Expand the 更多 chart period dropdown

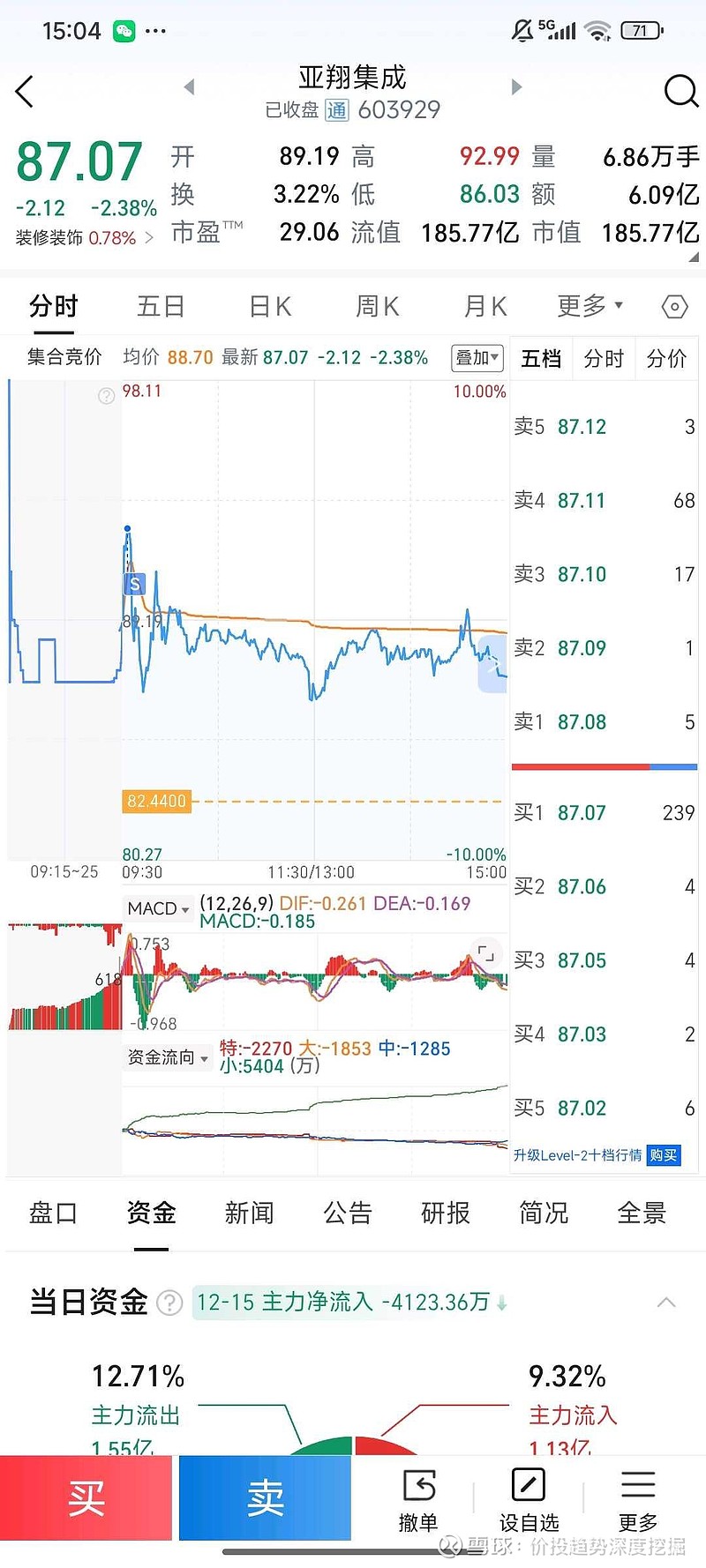click(x=590, y=306)
